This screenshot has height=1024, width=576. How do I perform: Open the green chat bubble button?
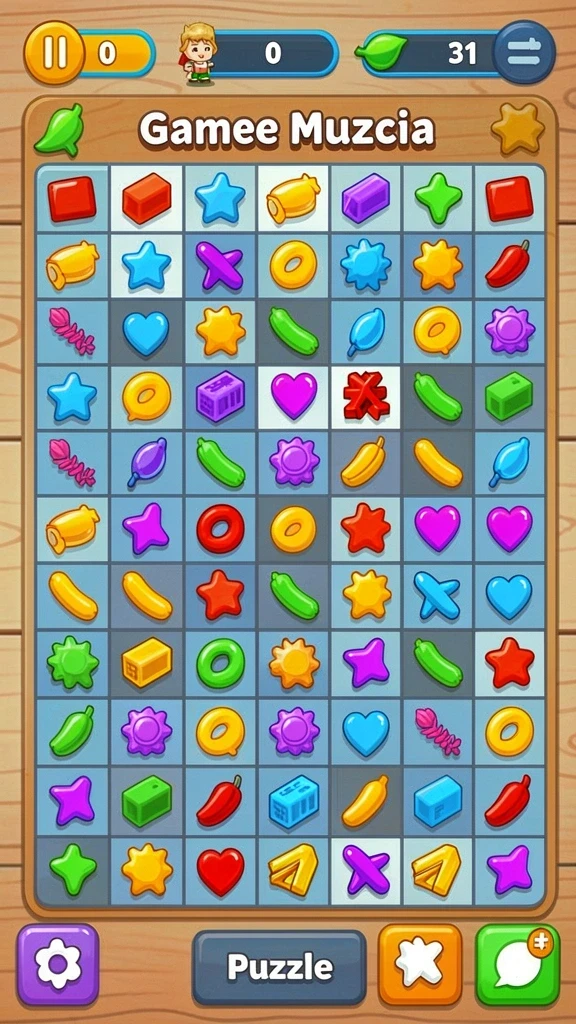coord(518,965)
